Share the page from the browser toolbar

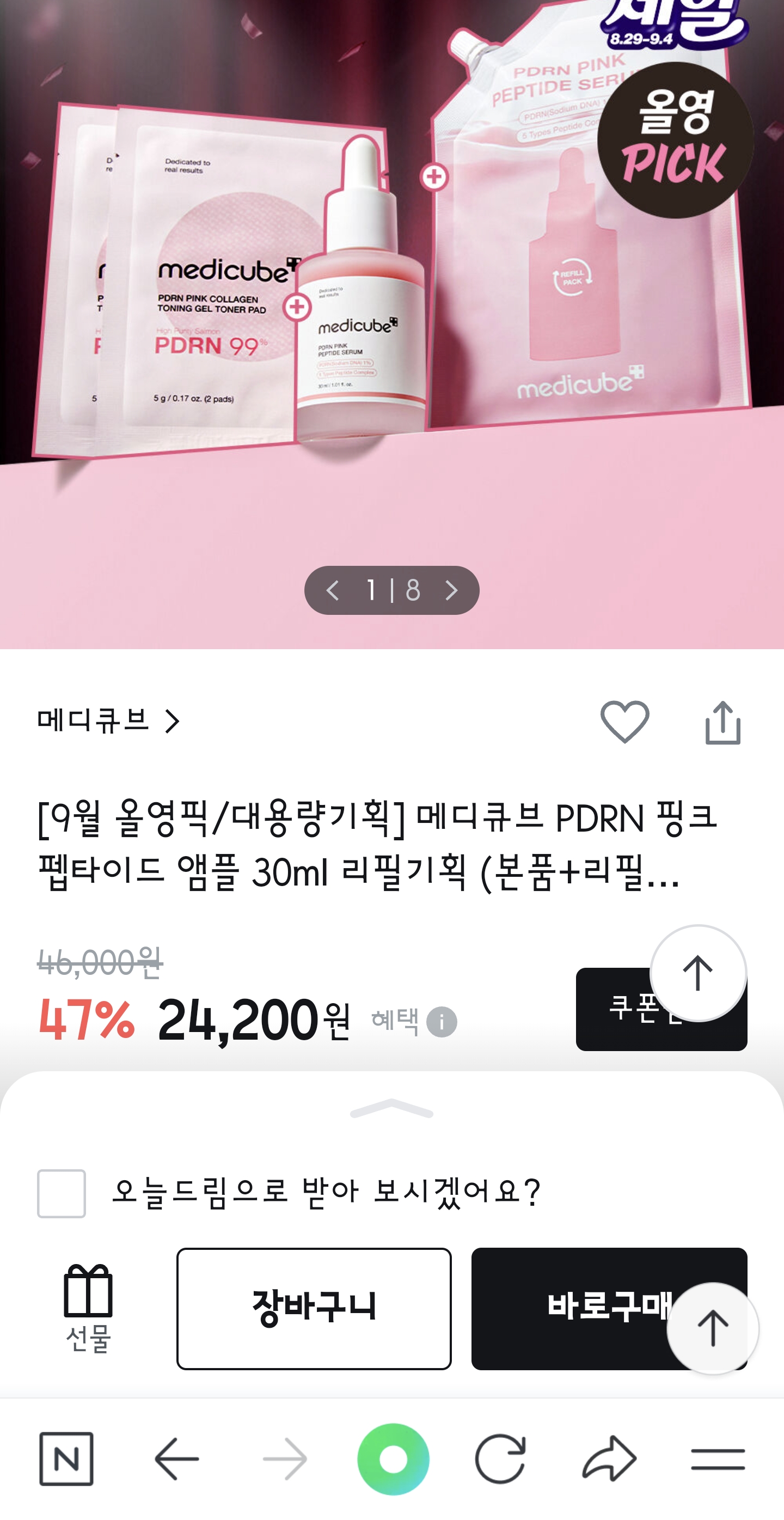(609, 1458)
